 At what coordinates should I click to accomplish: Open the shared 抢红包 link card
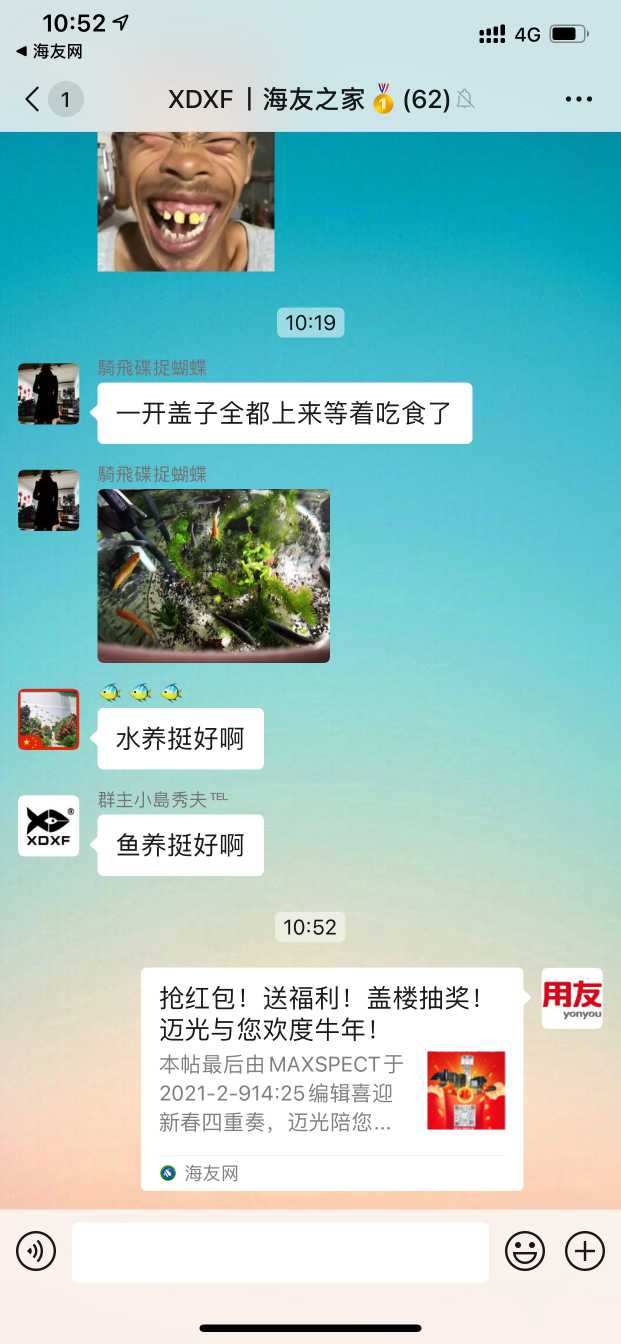[331, 1078]
